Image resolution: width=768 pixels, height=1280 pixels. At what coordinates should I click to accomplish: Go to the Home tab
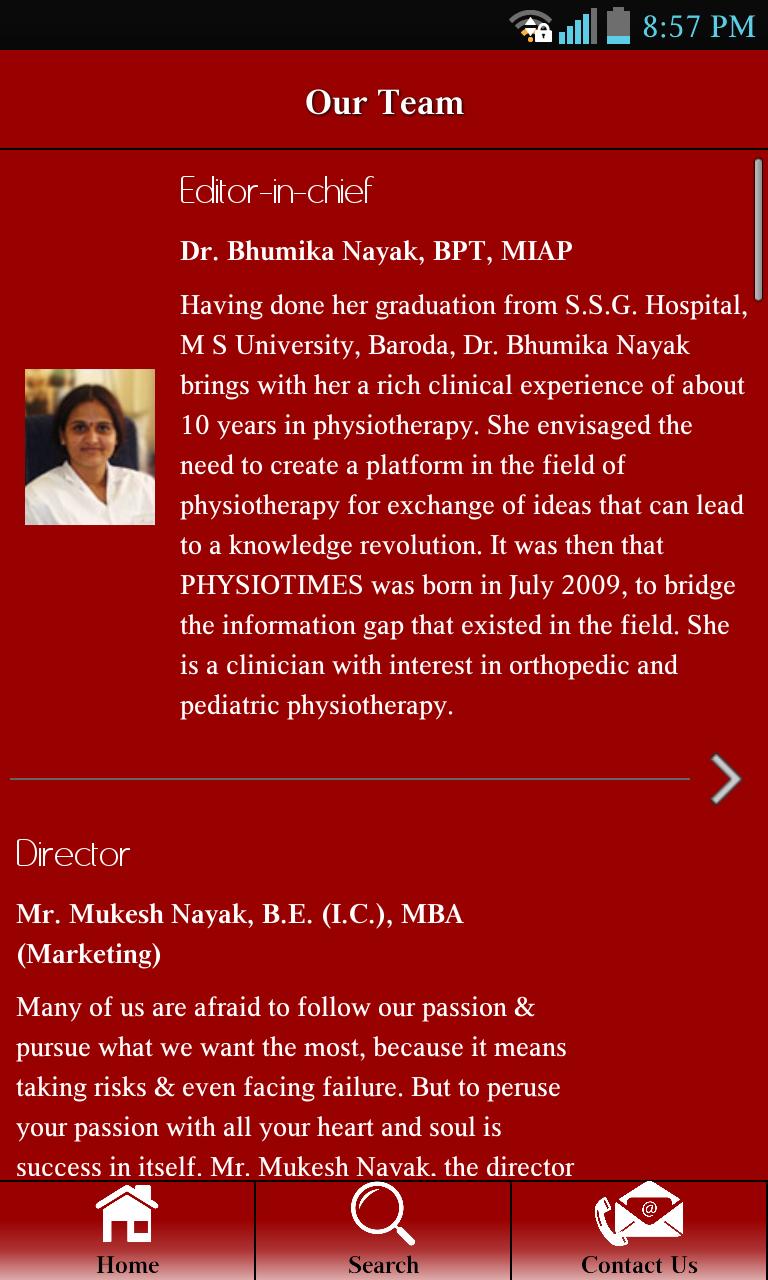(127, 1230)
